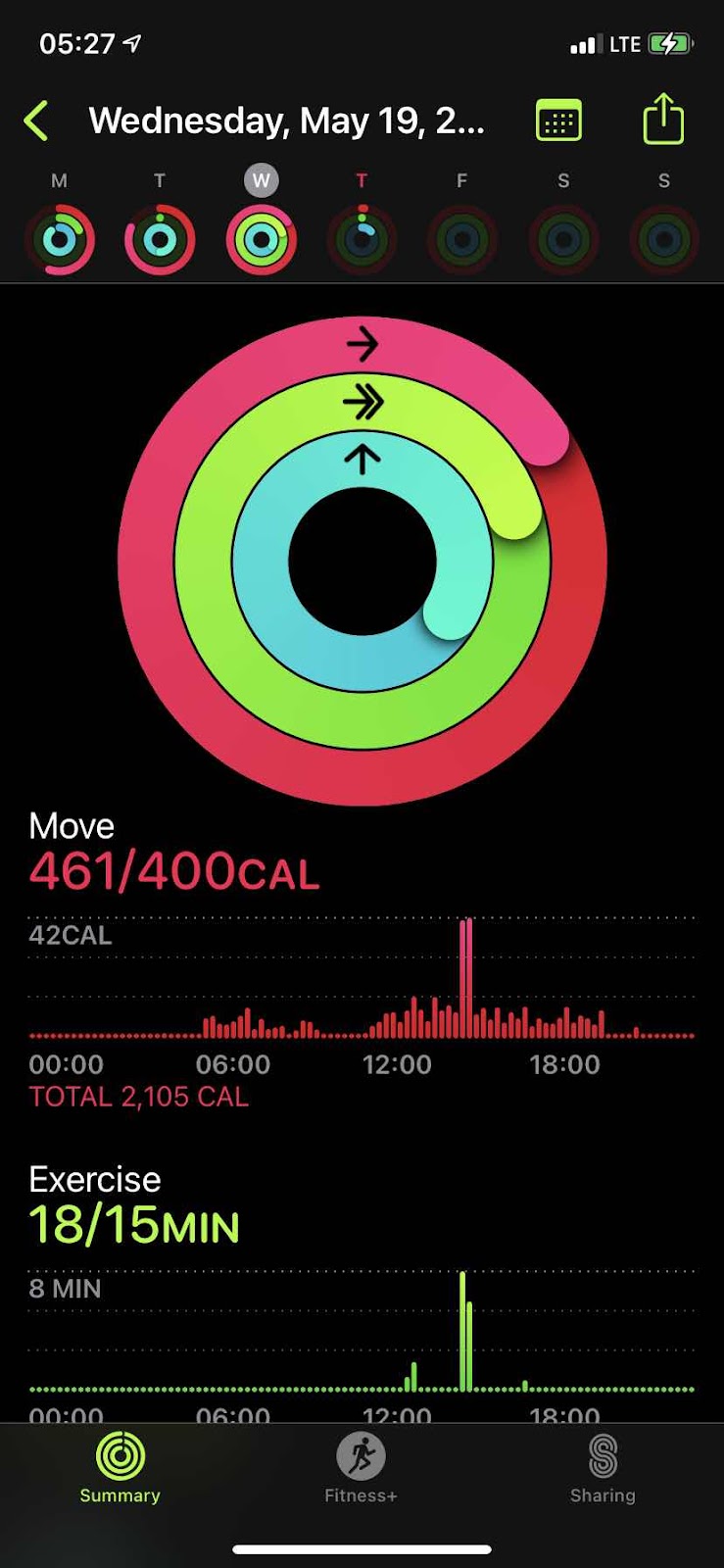Share this day's activity summary
This screenshot has width=724, height=1568.
click(663, 119)
